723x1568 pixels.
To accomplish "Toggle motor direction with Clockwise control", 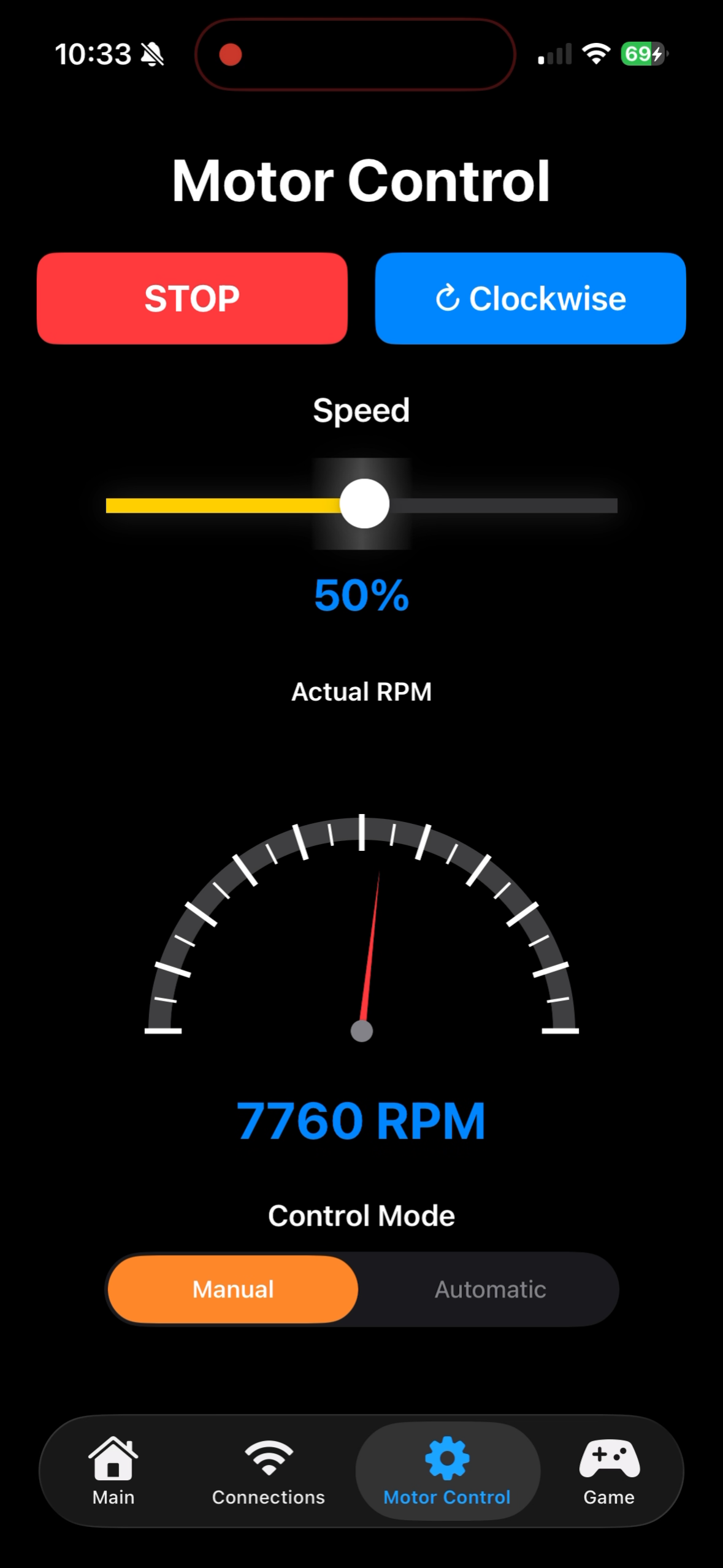I will pyautogui.click(x=530, y=299).
